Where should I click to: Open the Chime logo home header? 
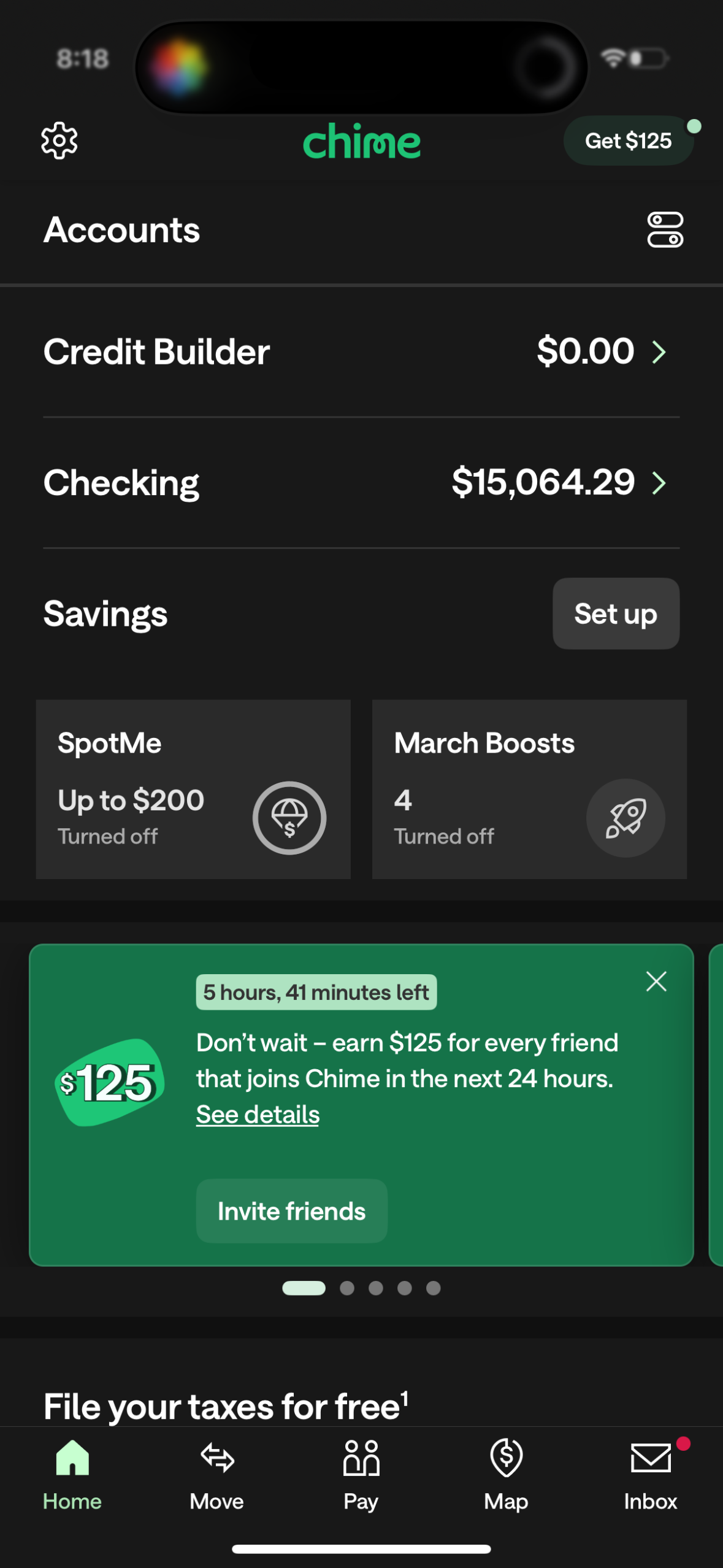click(361, 141)
